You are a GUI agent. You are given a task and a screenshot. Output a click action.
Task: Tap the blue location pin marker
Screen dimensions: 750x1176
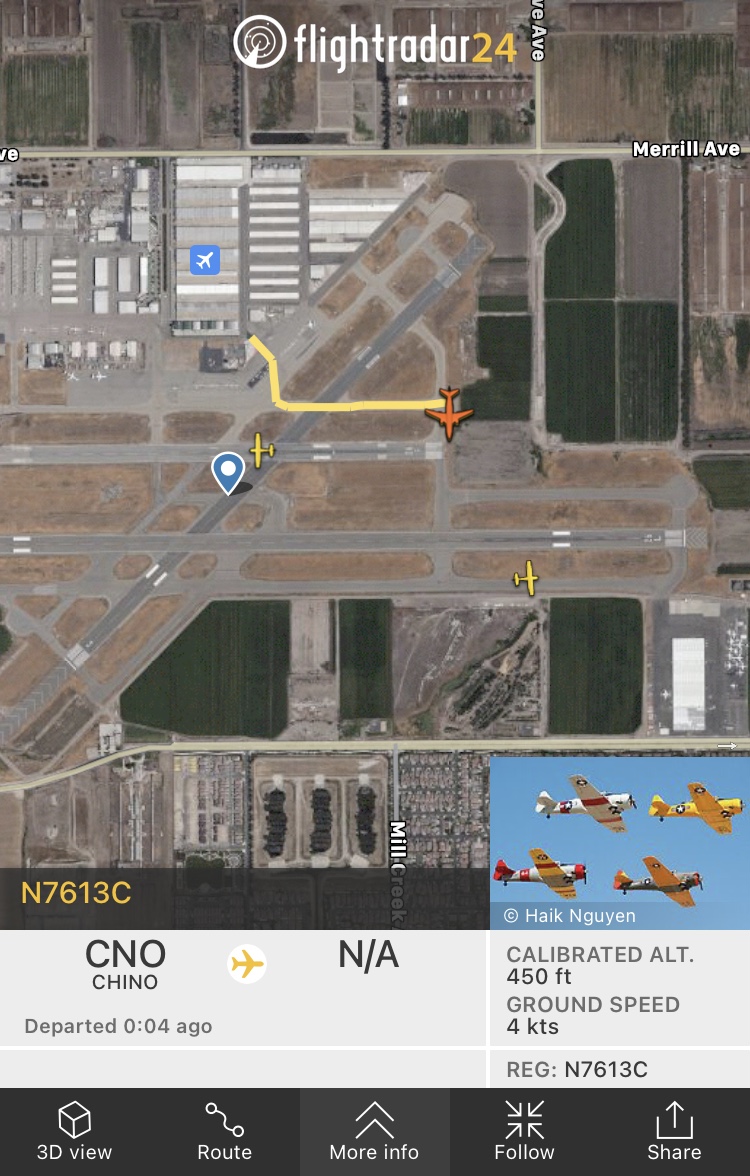229,471
